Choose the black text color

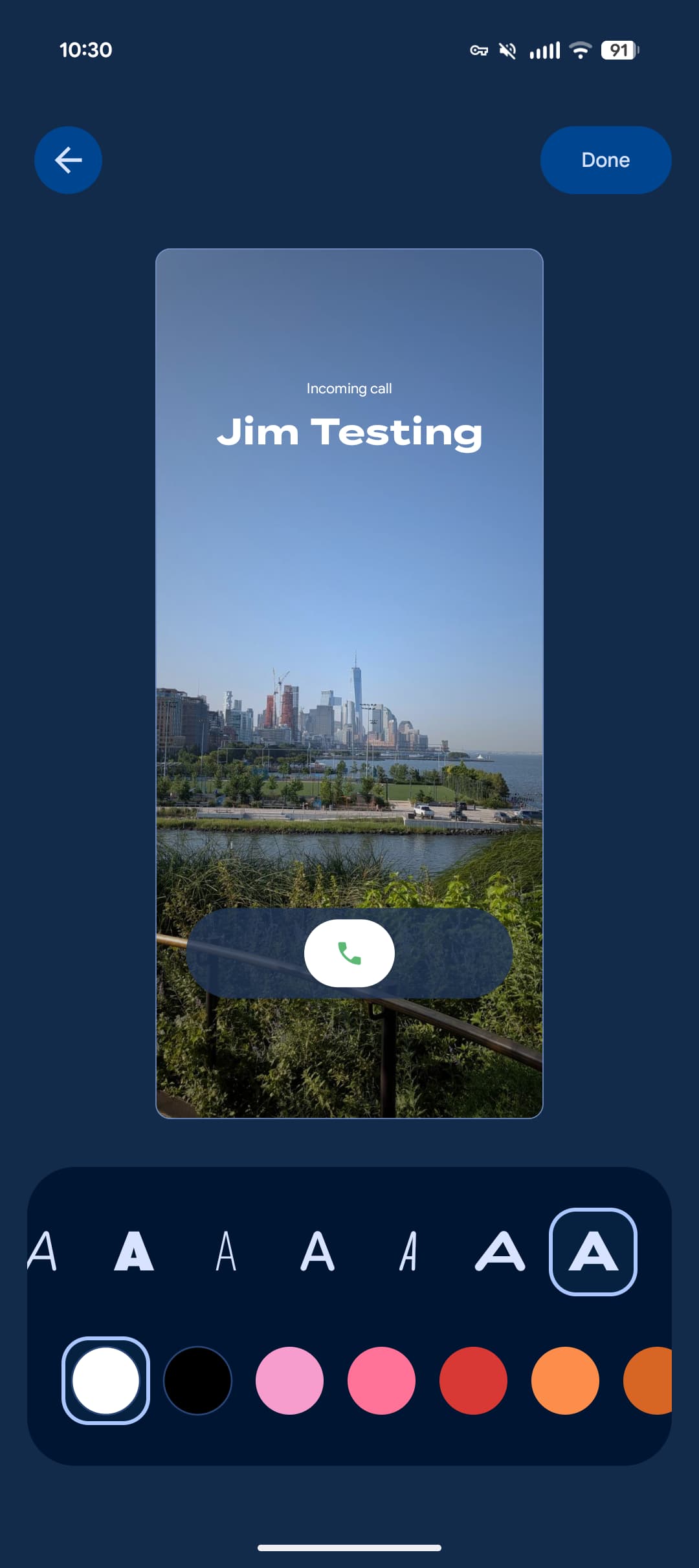pos(197,1380)
